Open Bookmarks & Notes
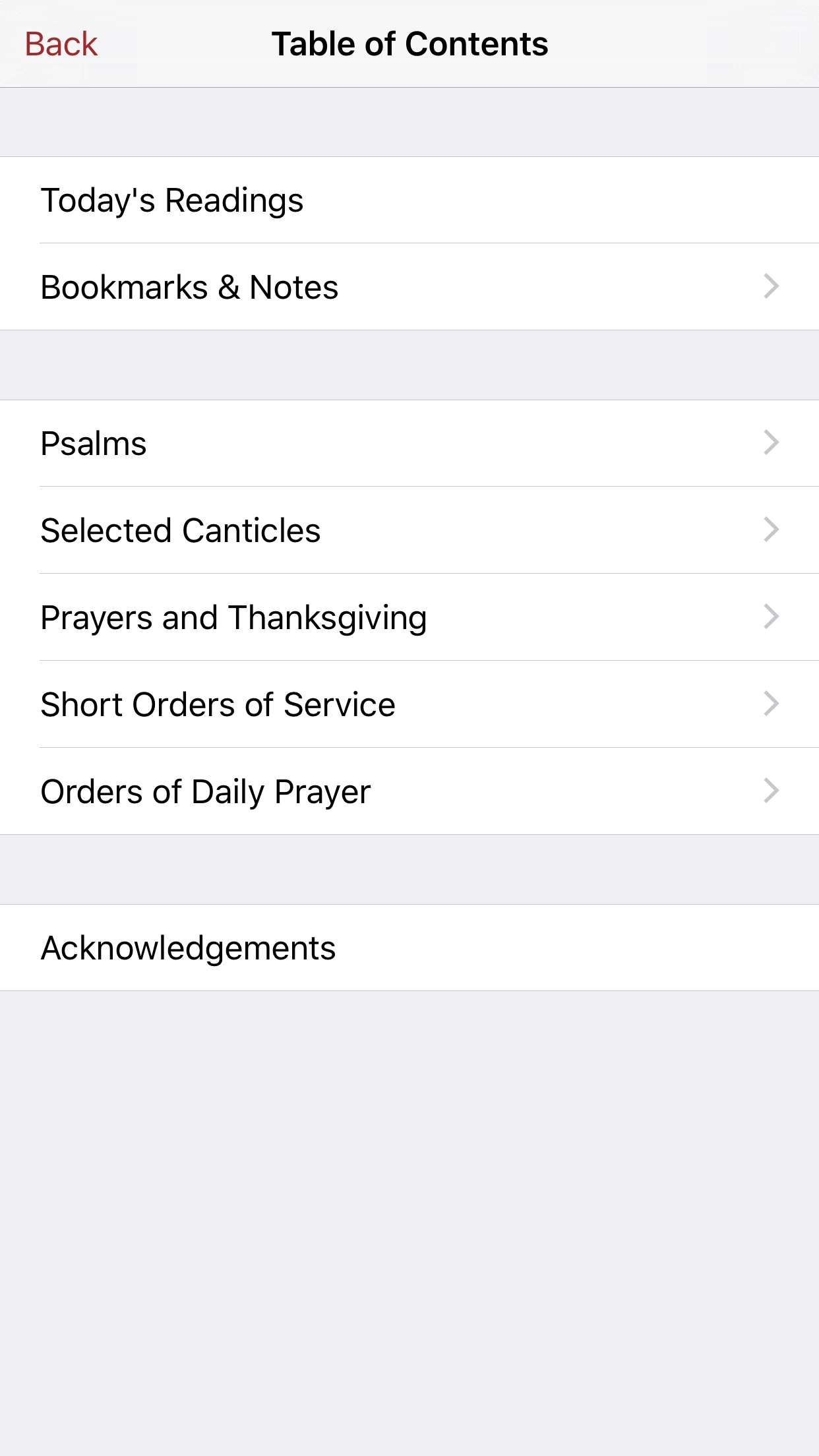819x1456 pixels. (190, 288)
